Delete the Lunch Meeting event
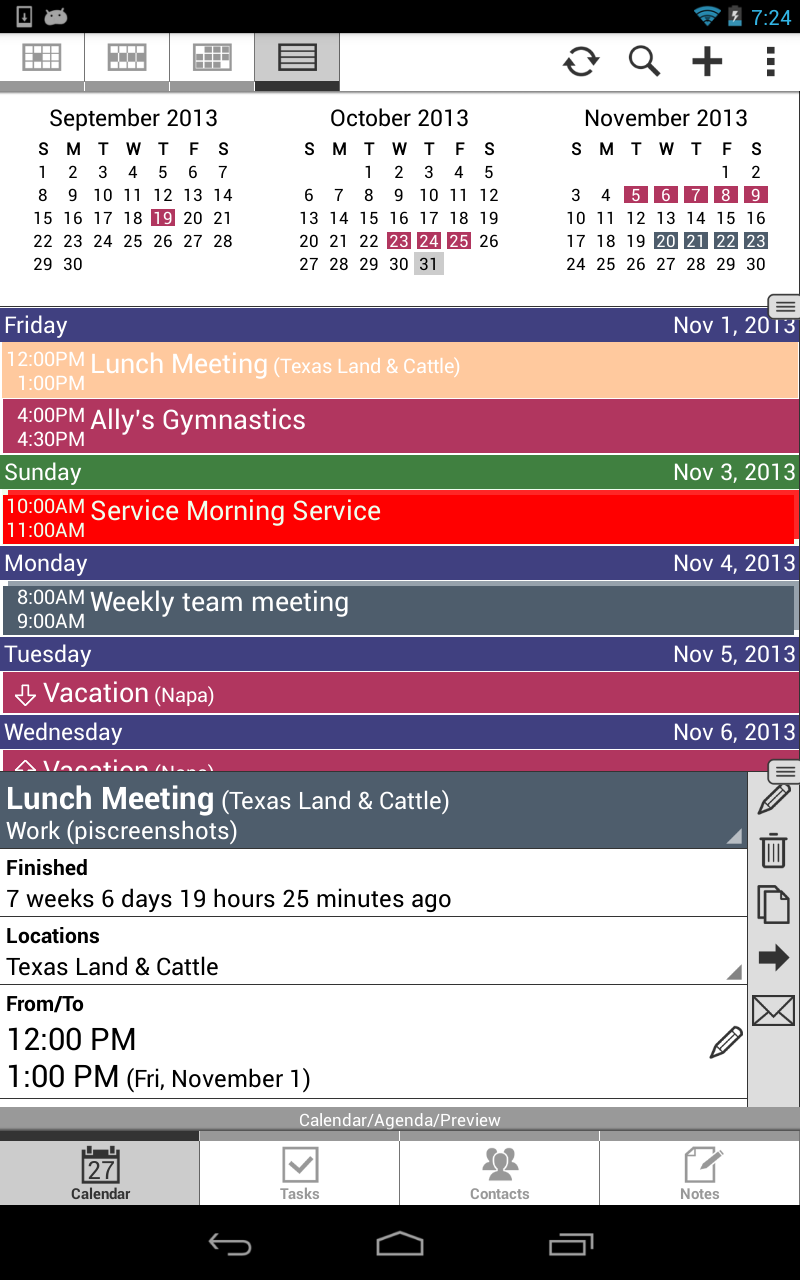This screenshot has height=1280, width=800. pos(774,851)
